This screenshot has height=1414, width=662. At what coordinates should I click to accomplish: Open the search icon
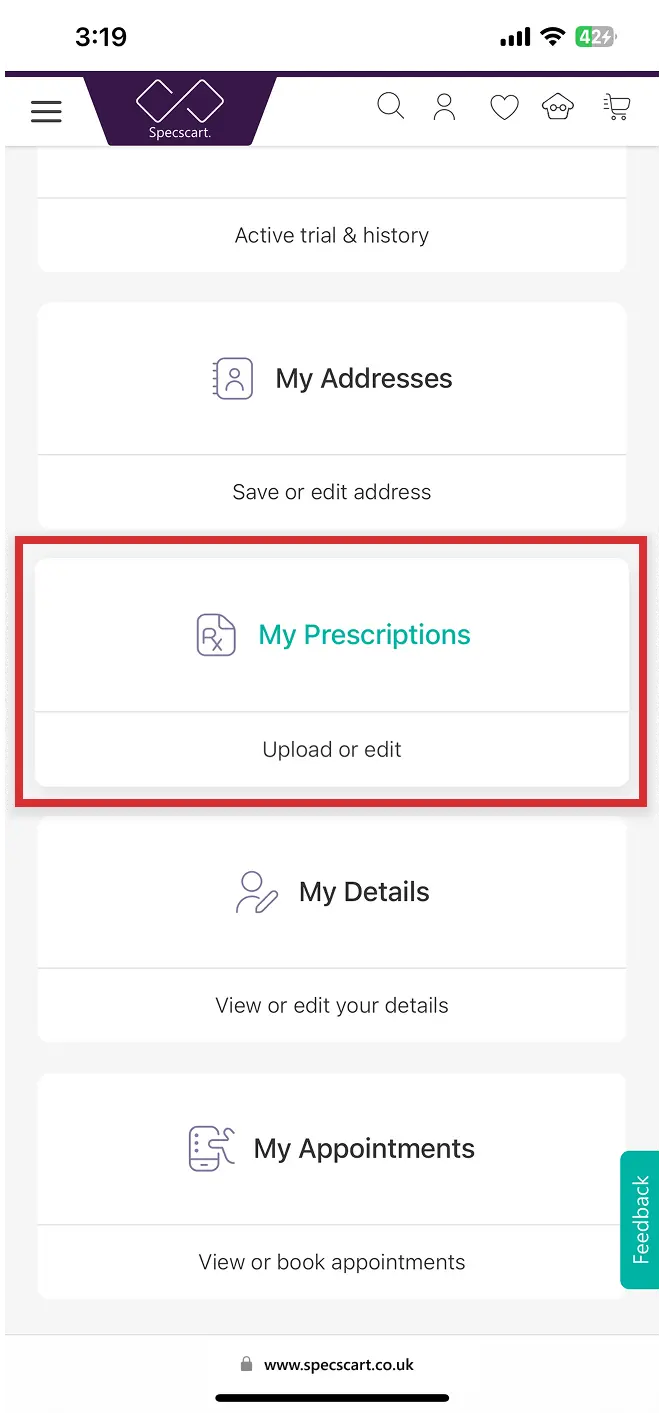click(x=390, y=106)
